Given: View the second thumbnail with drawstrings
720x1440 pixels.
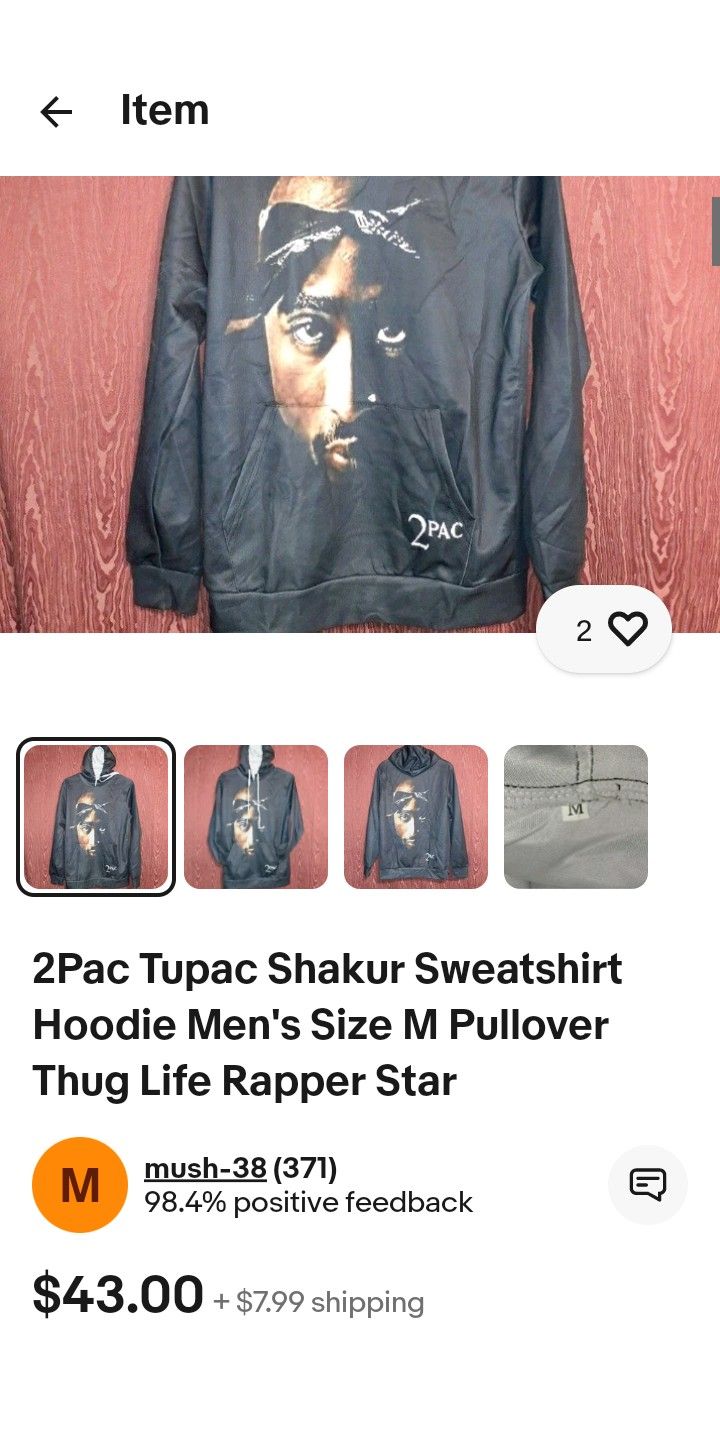Looking at the screenshot, I should point(256,817).
